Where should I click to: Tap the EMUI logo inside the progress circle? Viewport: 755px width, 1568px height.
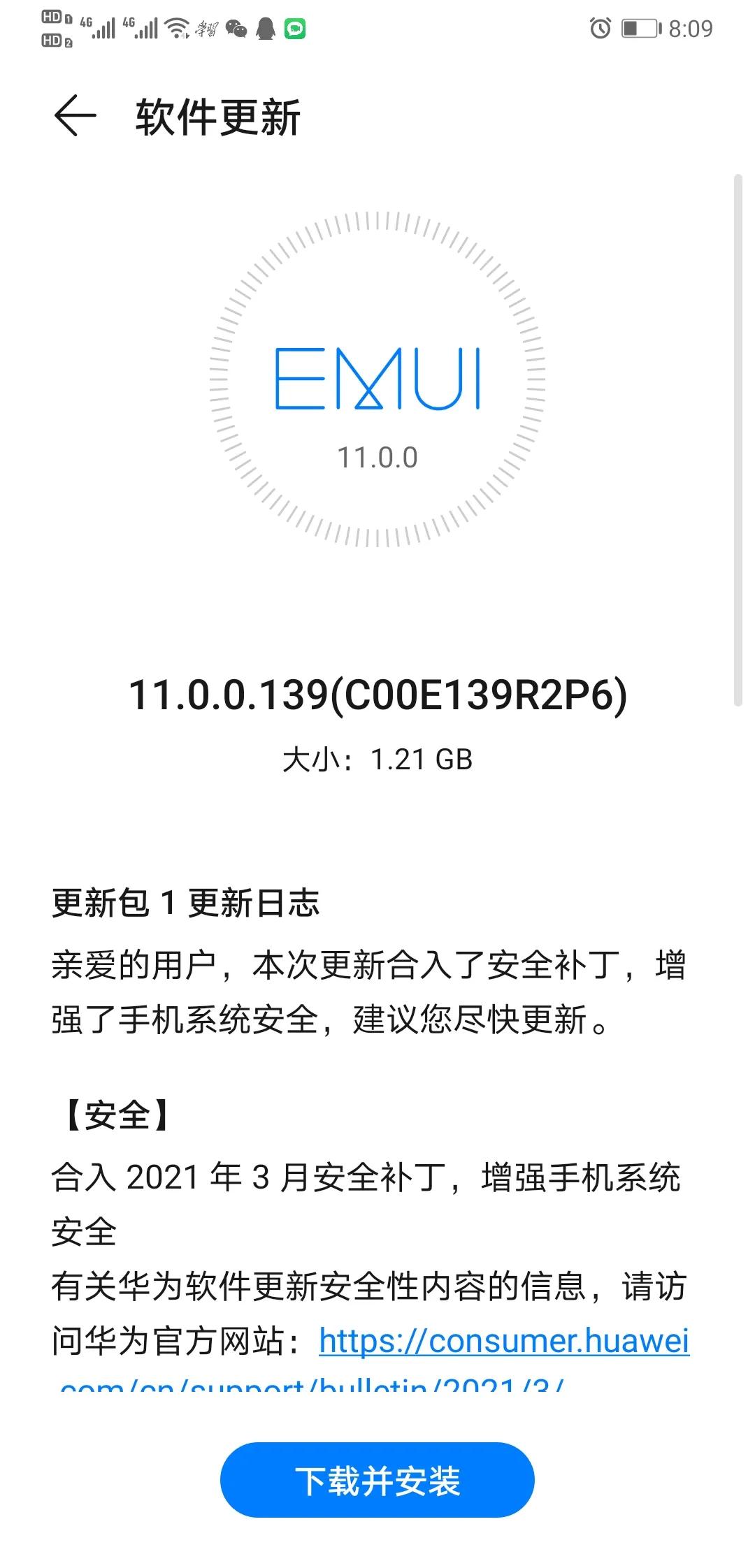pyautogui.click(x=377, y=384)
